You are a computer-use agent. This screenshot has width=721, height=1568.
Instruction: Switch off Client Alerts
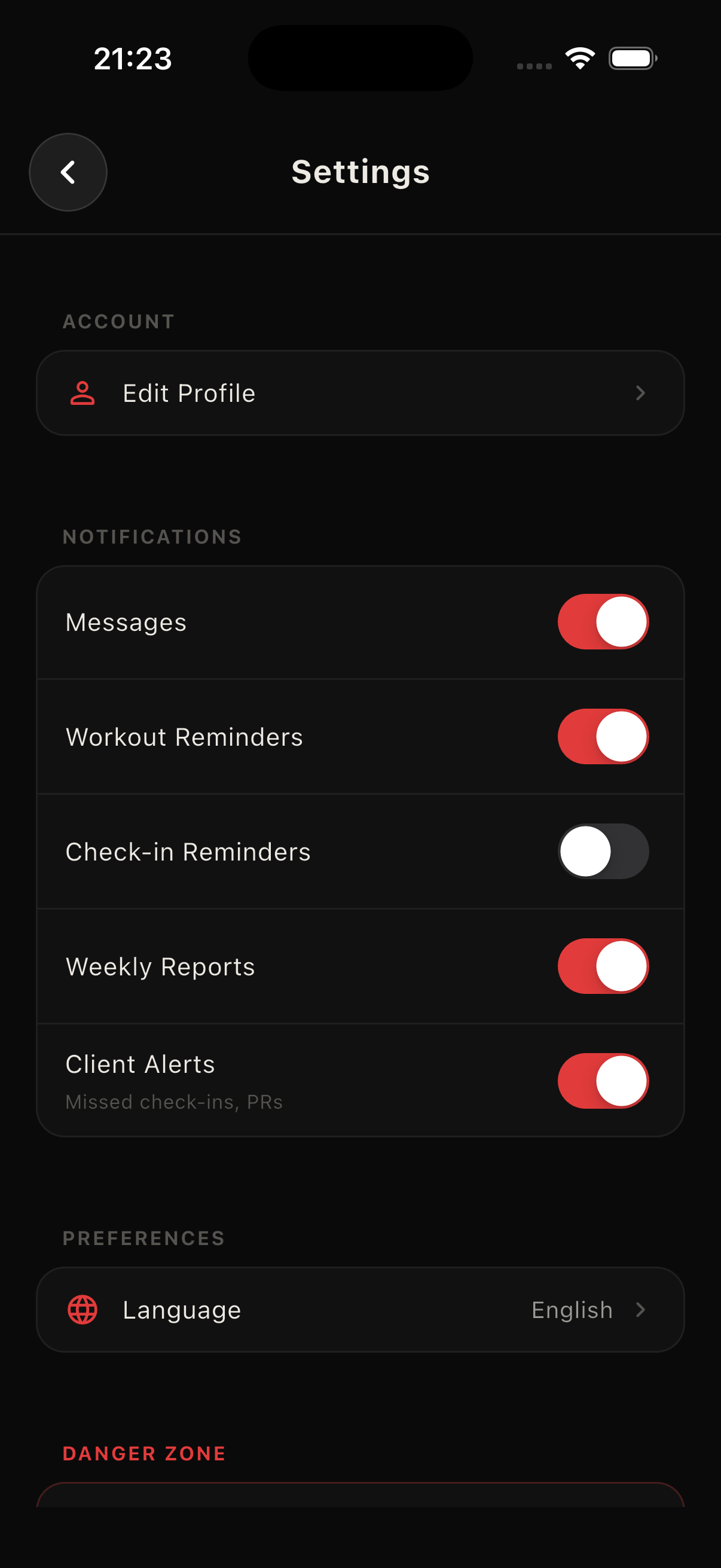[x=603, y=1081]
